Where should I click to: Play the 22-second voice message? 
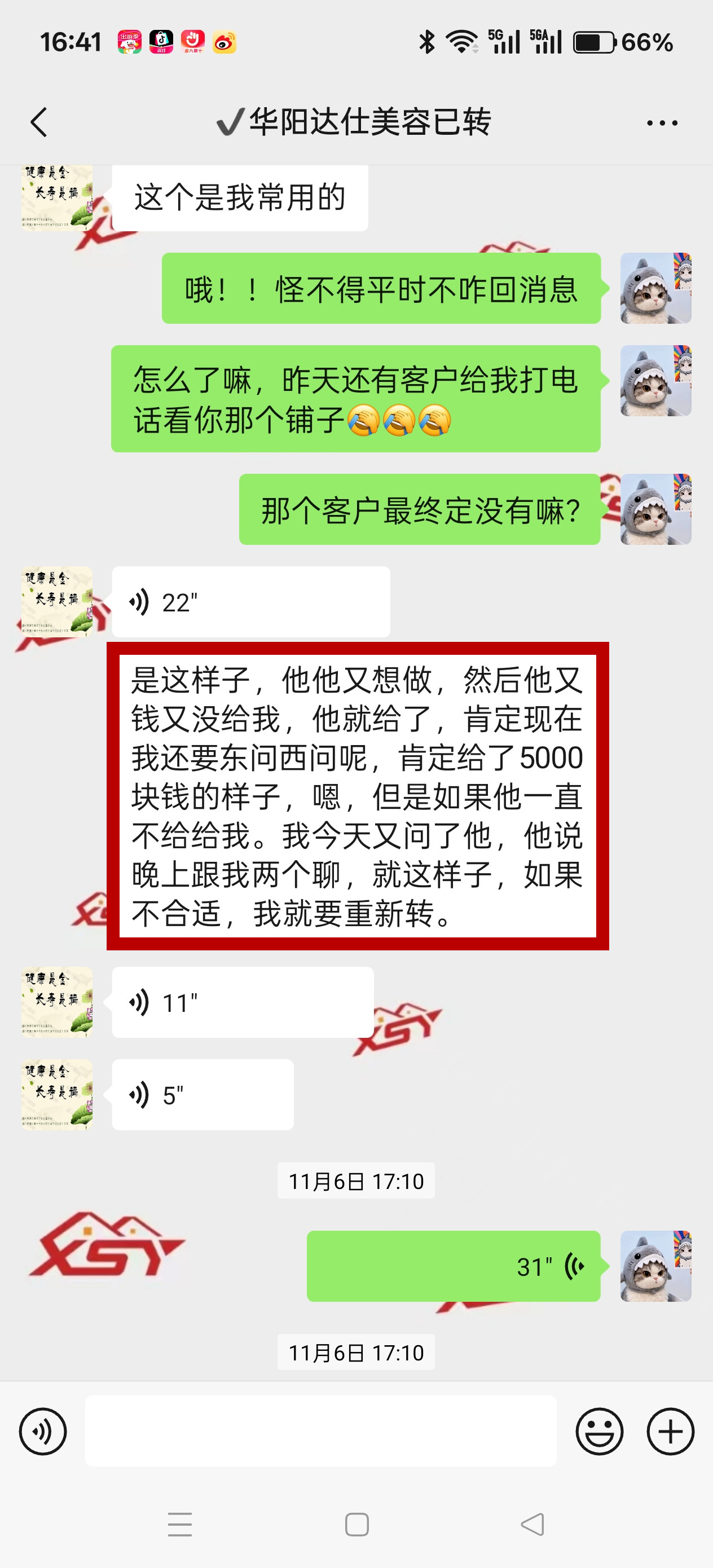click(x=250, y=602)
